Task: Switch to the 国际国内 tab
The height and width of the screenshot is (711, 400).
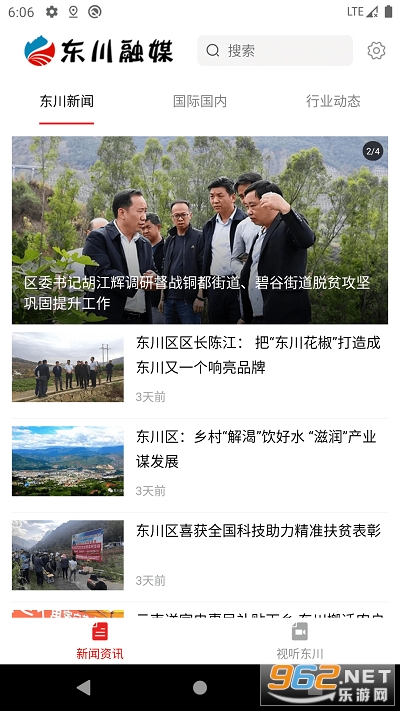Action: click(x=200, y=101)
